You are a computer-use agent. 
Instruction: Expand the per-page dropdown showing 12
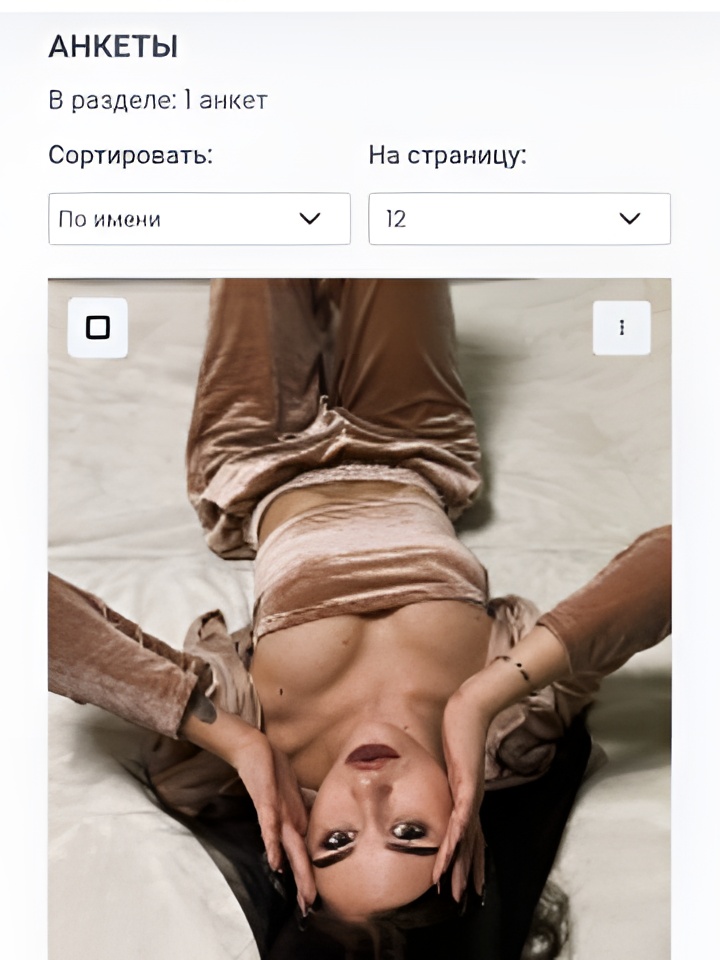click(x=519, y=219)
